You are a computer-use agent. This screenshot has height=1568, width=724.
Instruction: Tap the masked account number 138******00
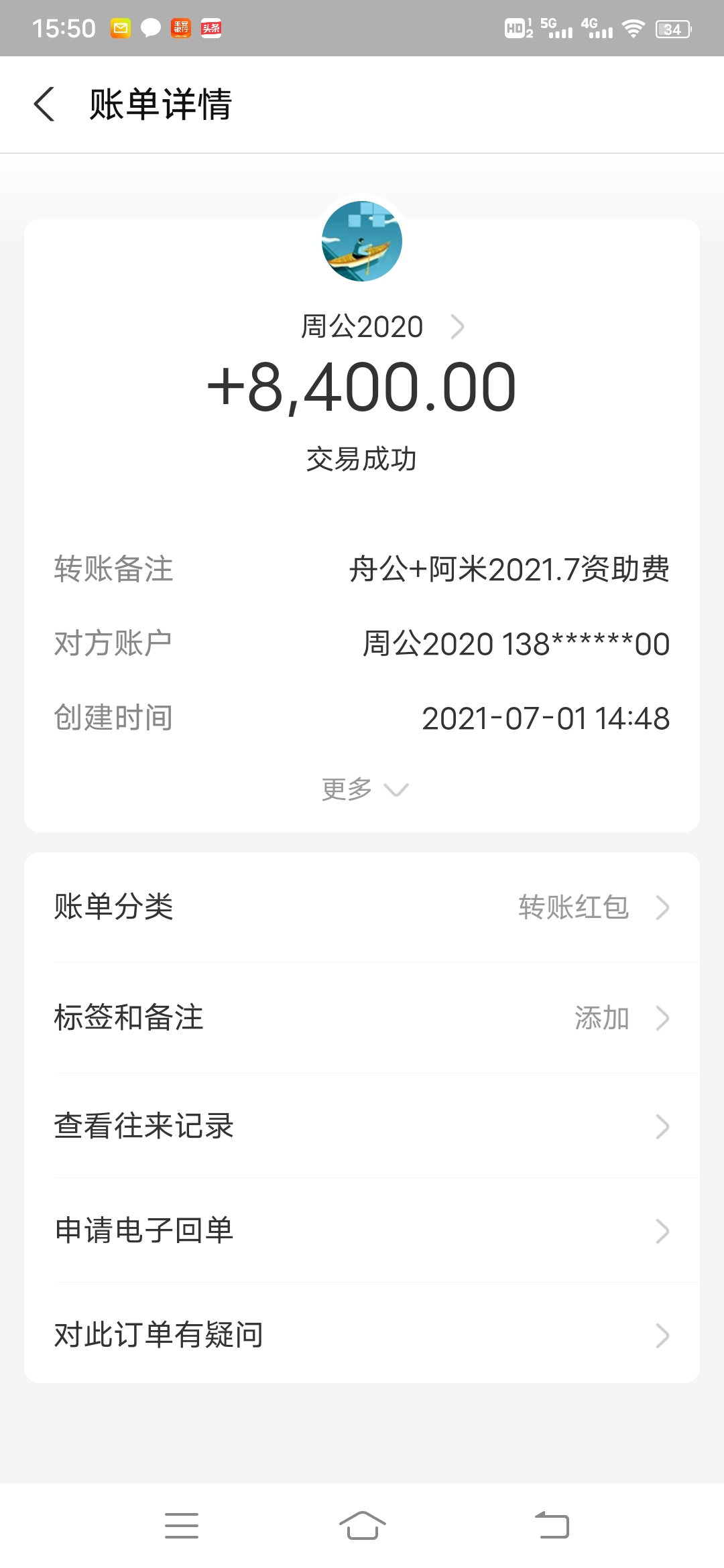585,643
